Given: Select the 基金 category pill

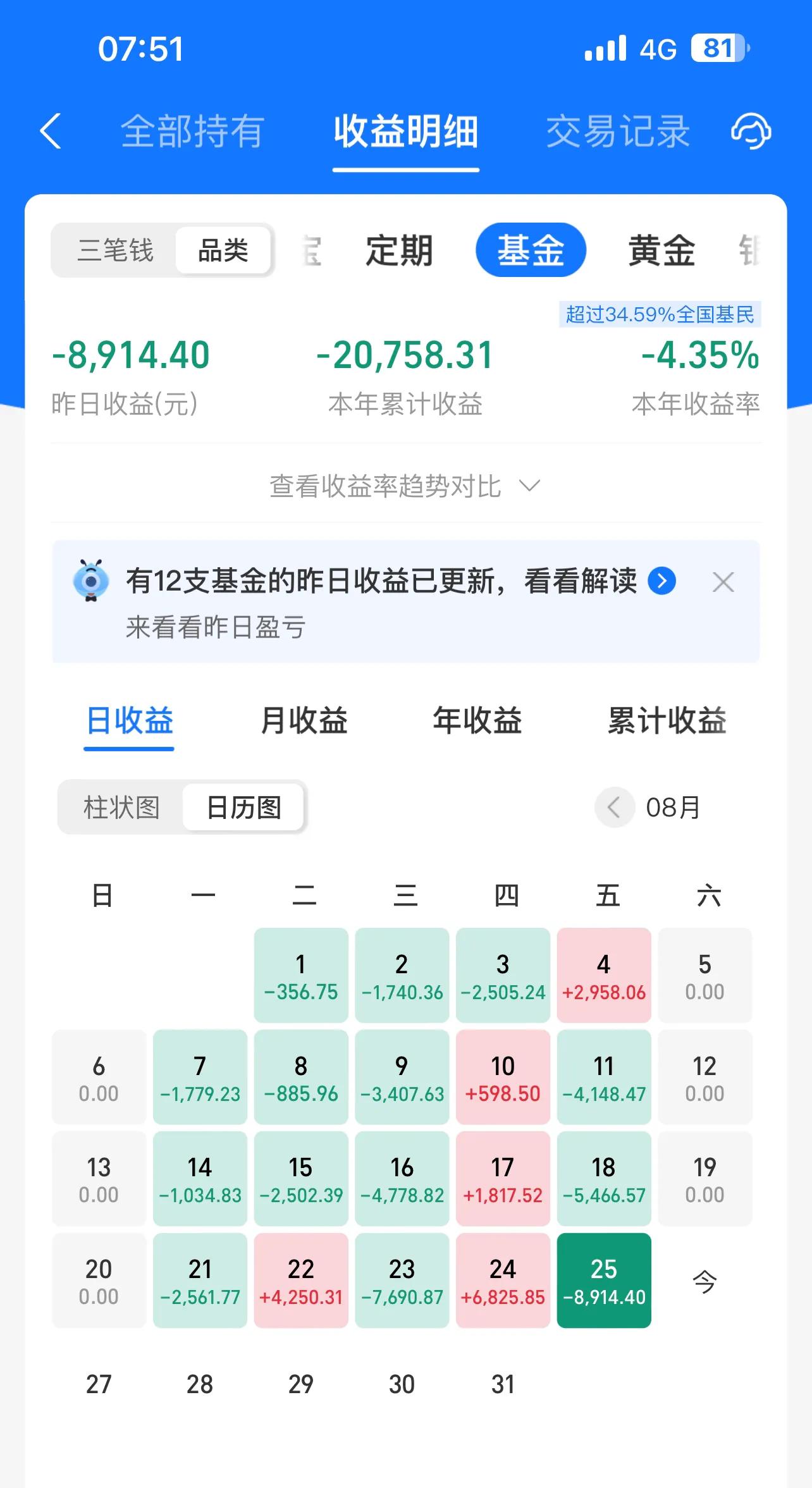Looking at the screenshot, I should pyautogui.click(x=531, y=250).
